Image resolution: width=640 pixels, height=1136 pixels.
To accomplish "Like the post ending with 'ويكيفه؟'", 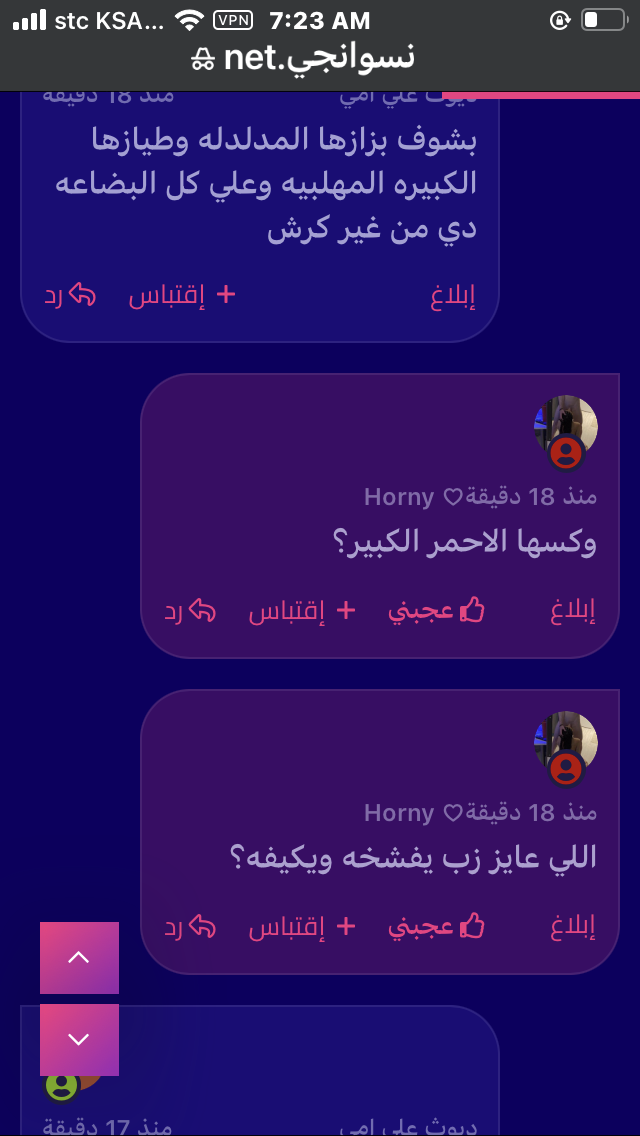I will 436,927.
